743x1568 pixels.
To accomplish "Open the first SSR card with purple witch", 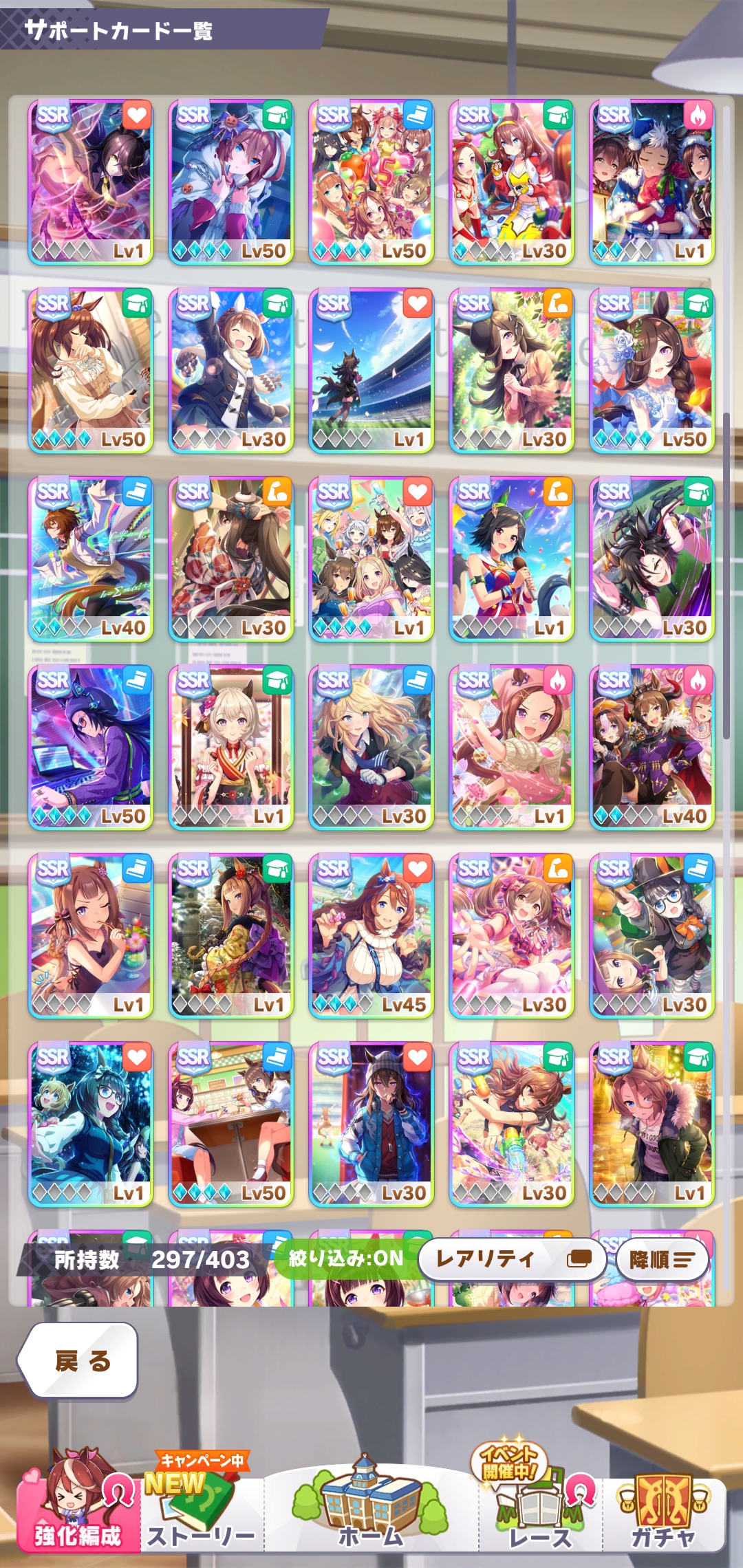I will [91, 182].
